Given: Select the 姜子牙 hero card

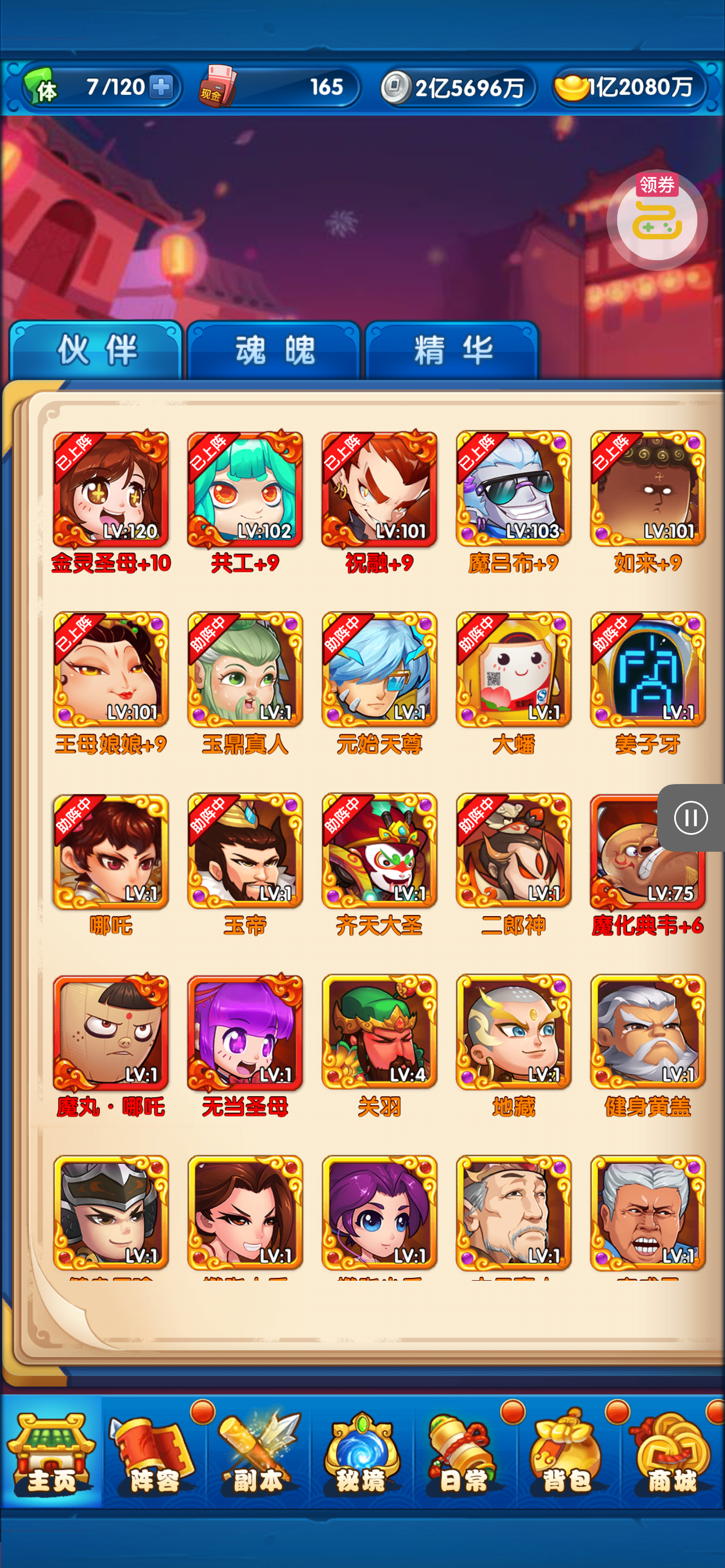Looking at the screenshot, I should click(x=647, y=670).
